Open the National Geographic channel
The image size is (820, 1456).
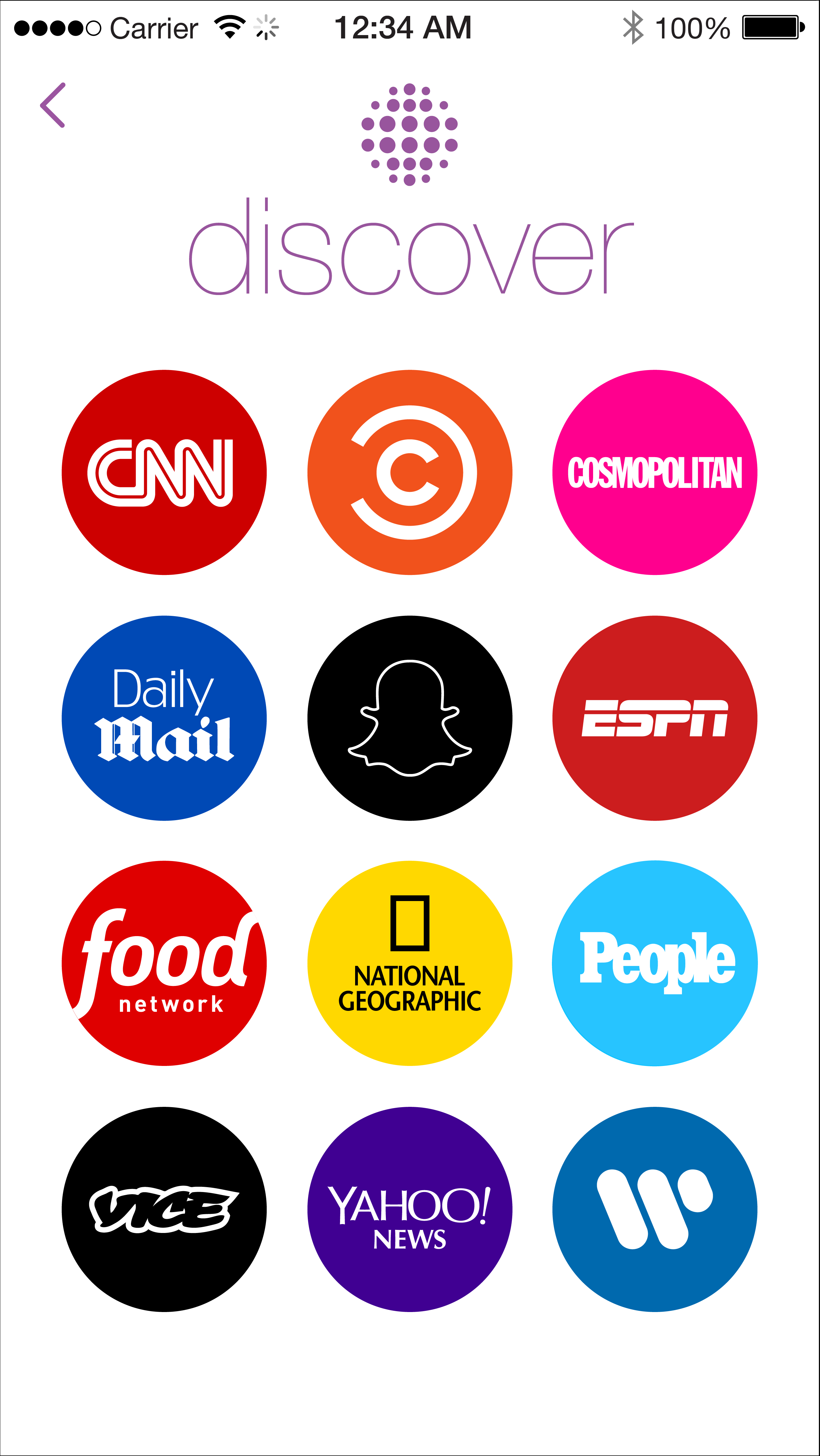410,963
